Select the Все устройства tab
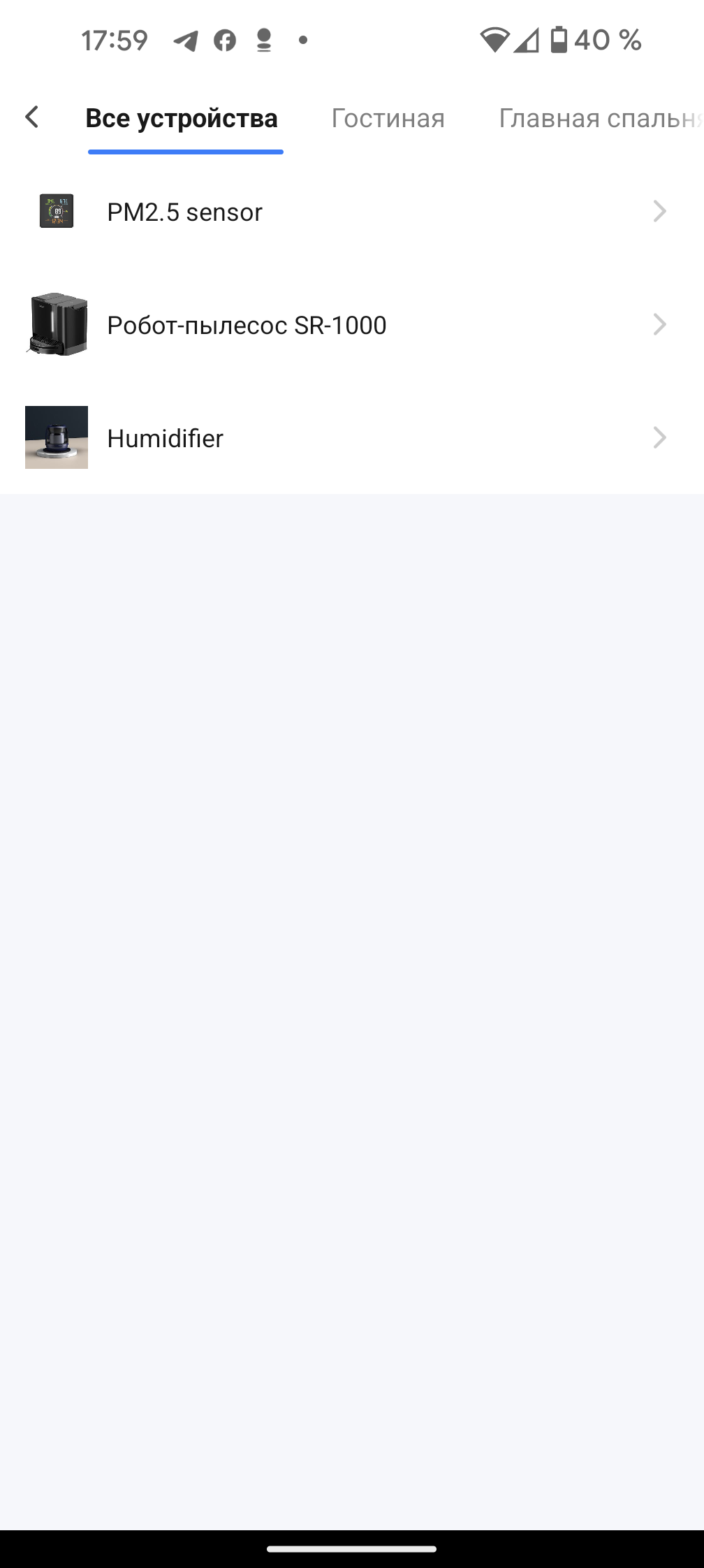Viewport: 704px width, 1568px height. coord(182,119)
